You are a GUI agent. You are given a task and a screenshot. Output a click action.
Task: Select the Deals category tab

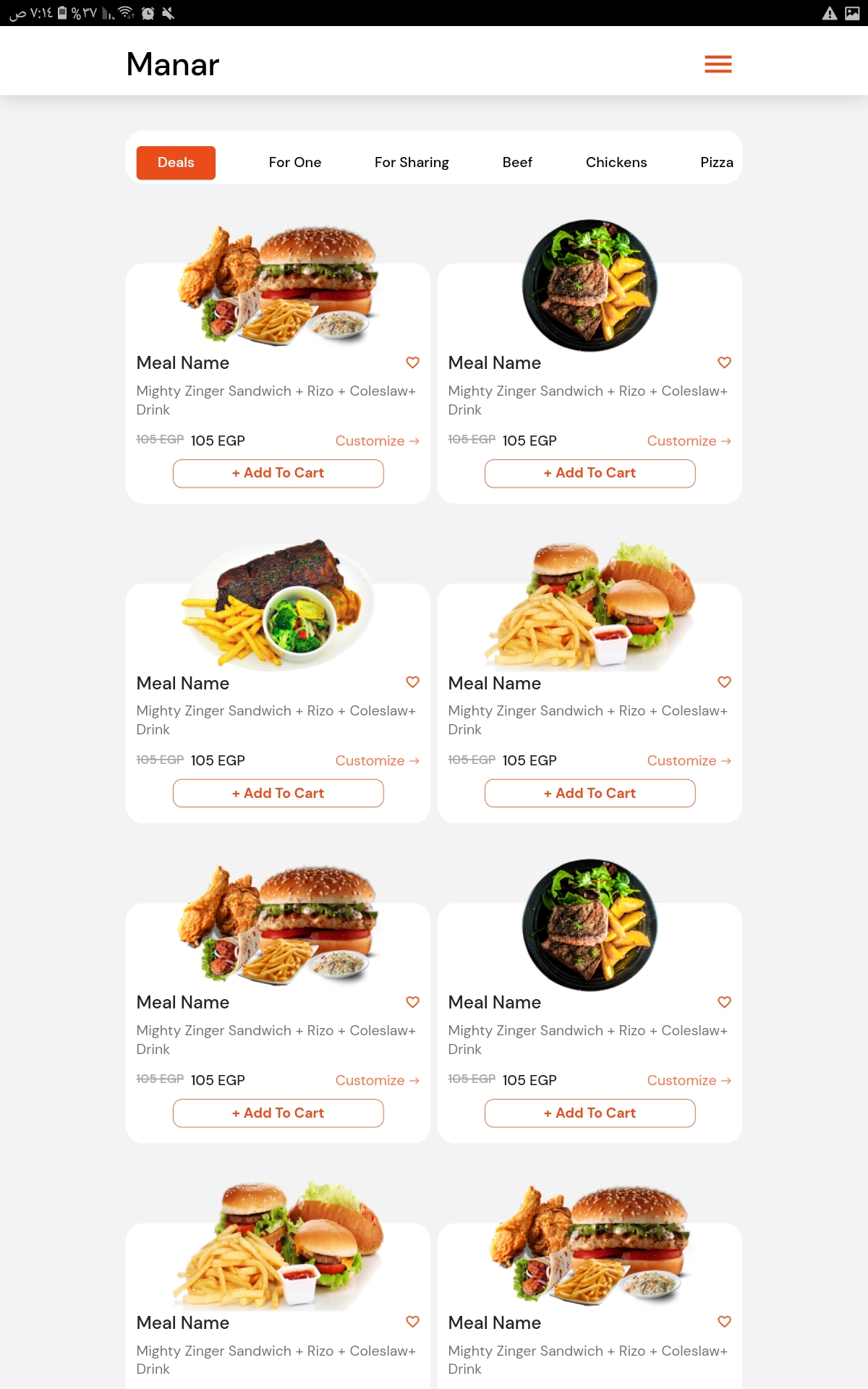pos(176,163)
